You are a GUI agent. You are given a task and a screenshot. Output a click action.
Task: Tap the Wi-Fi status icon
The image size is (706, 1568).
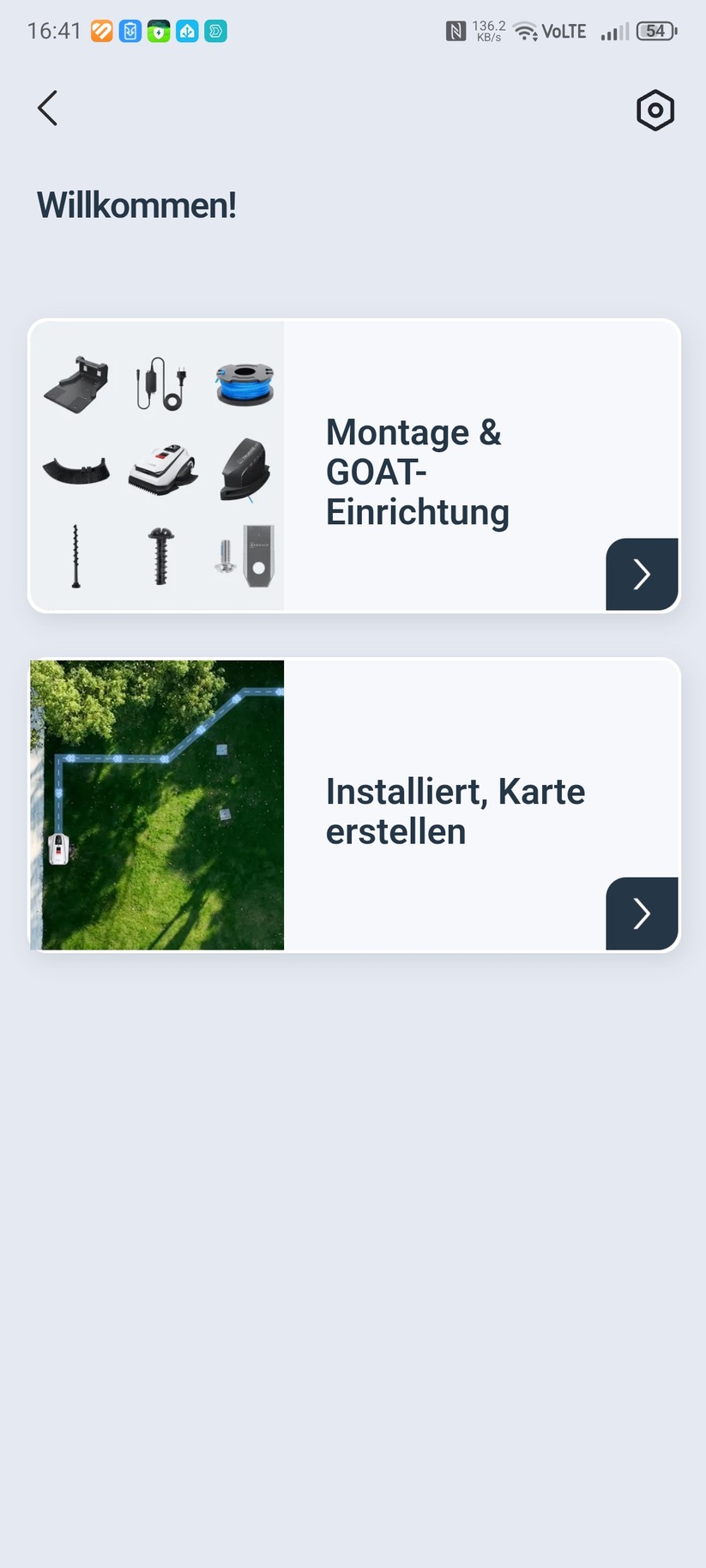[x=524, y=30]
